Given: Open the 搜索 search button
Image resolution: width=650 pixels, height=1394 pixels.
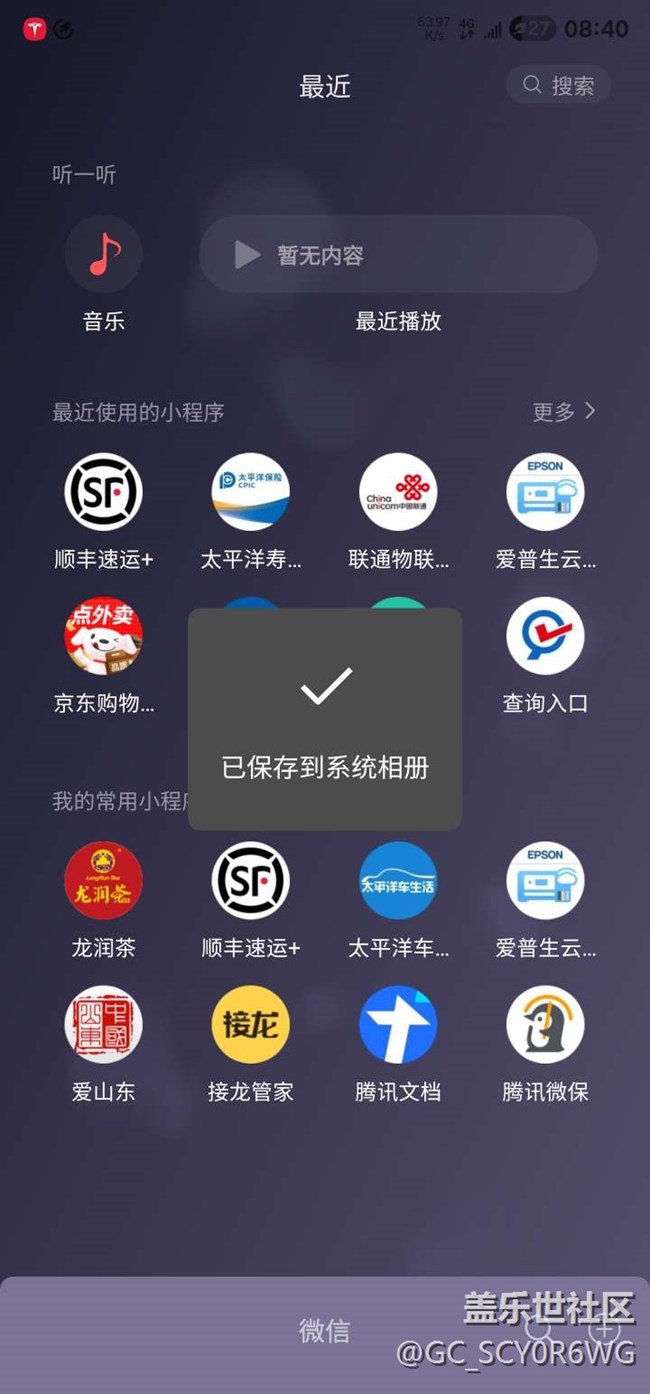Looking at the screenshot, I should [558, 86].
